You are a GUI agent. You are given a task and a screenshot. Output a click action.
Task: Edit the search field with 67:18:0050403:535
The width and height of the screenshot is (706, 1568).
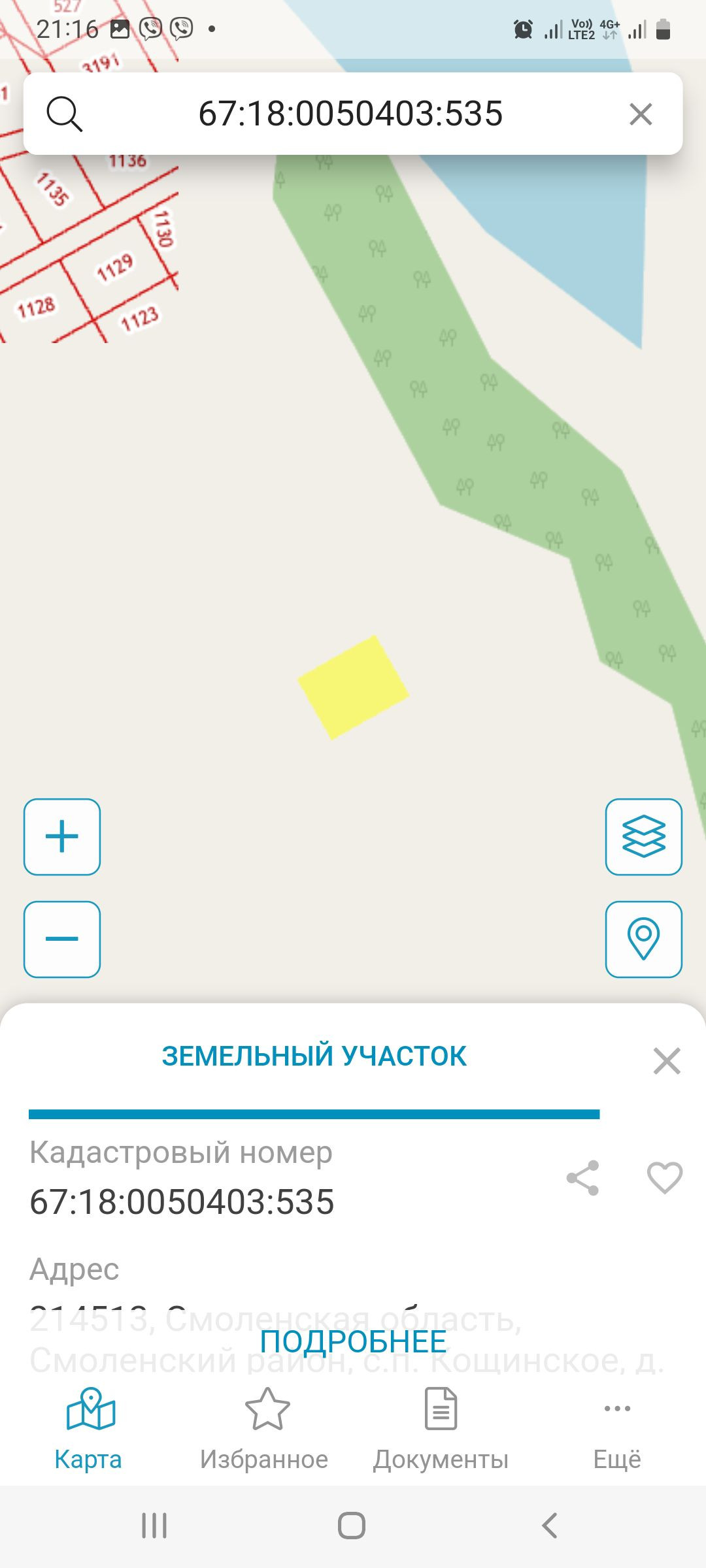point(350,114)
